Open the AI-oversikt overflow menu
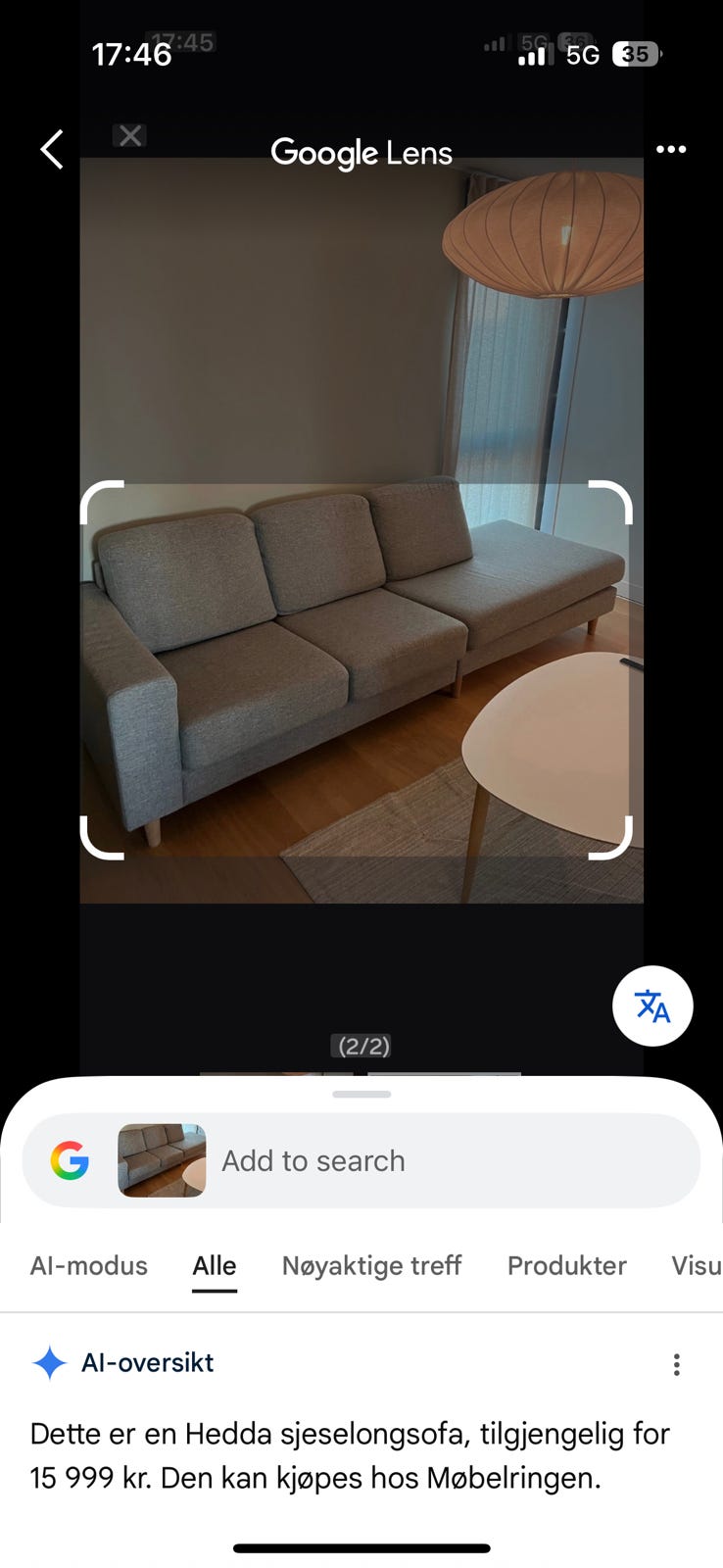This screenshot has width=723, height=1568. 676,1362
